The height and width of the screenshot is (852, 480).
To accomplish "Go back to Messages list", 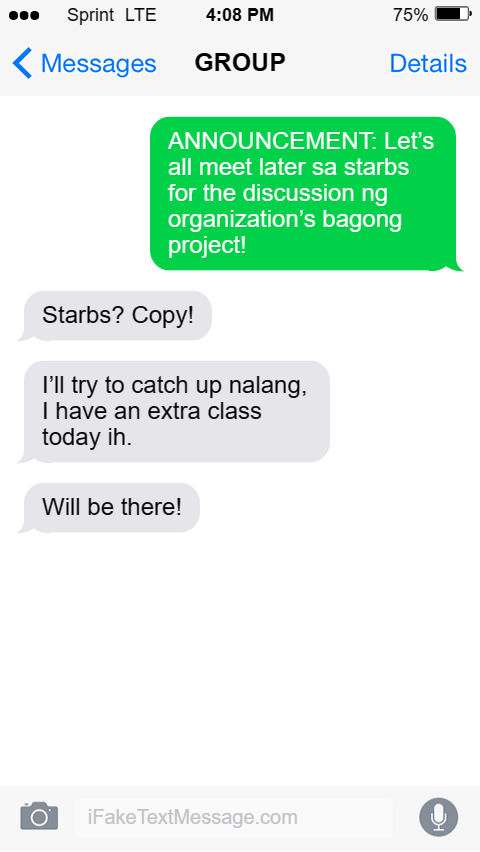I will click(84, 63).
